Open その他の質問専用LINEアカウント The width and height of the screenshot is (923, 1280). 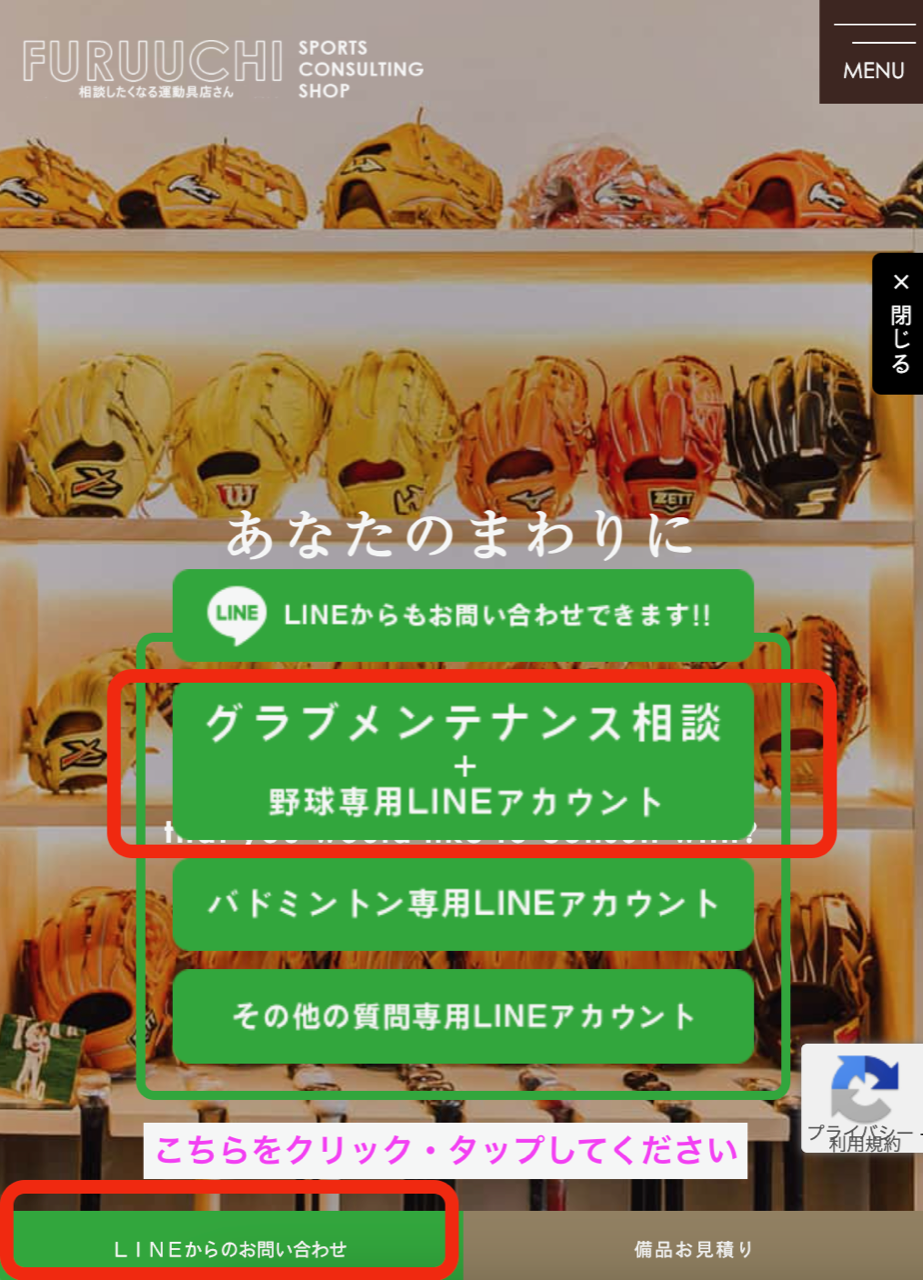tap(463, 1017)
